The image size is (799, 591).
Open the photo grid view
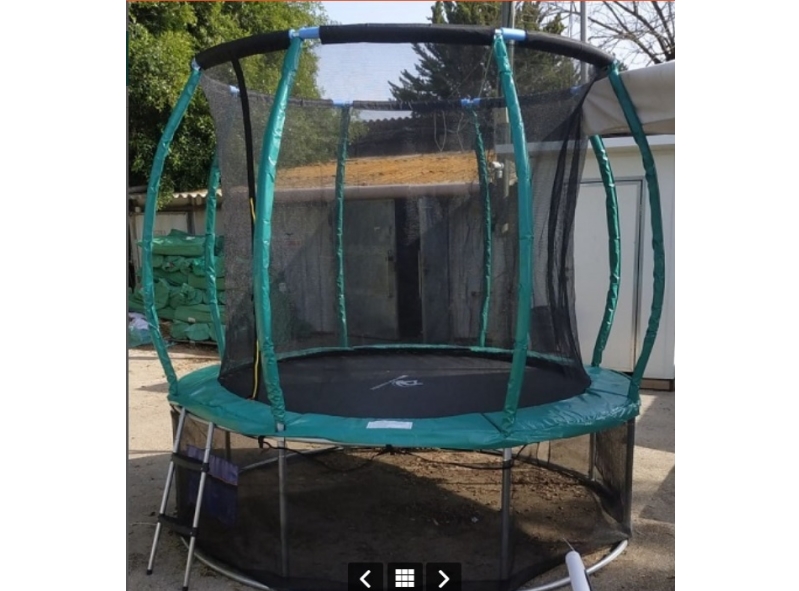(404, 577)
